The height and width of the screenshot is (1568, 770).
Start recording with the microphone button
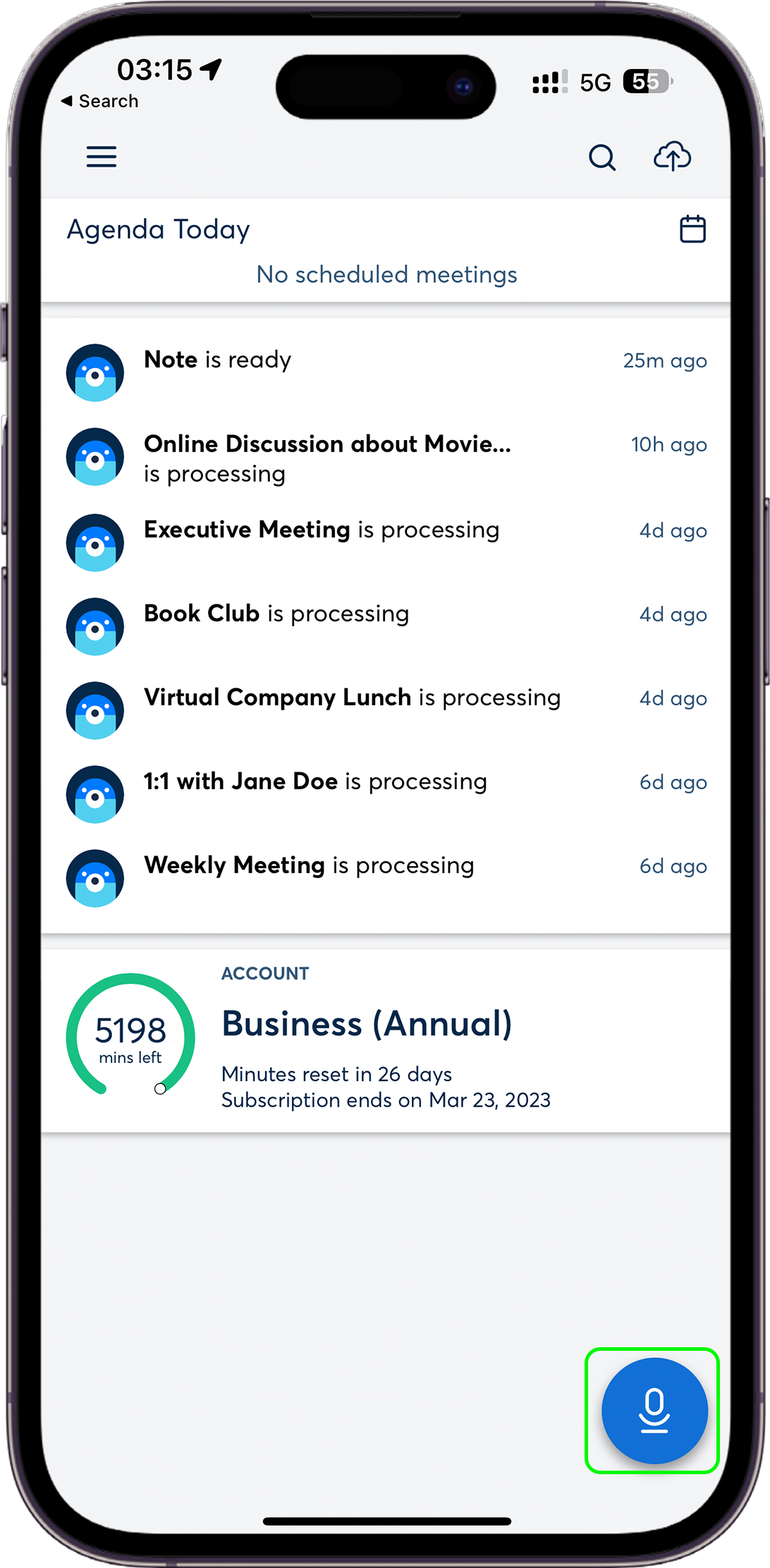(x=654, y=1411)
